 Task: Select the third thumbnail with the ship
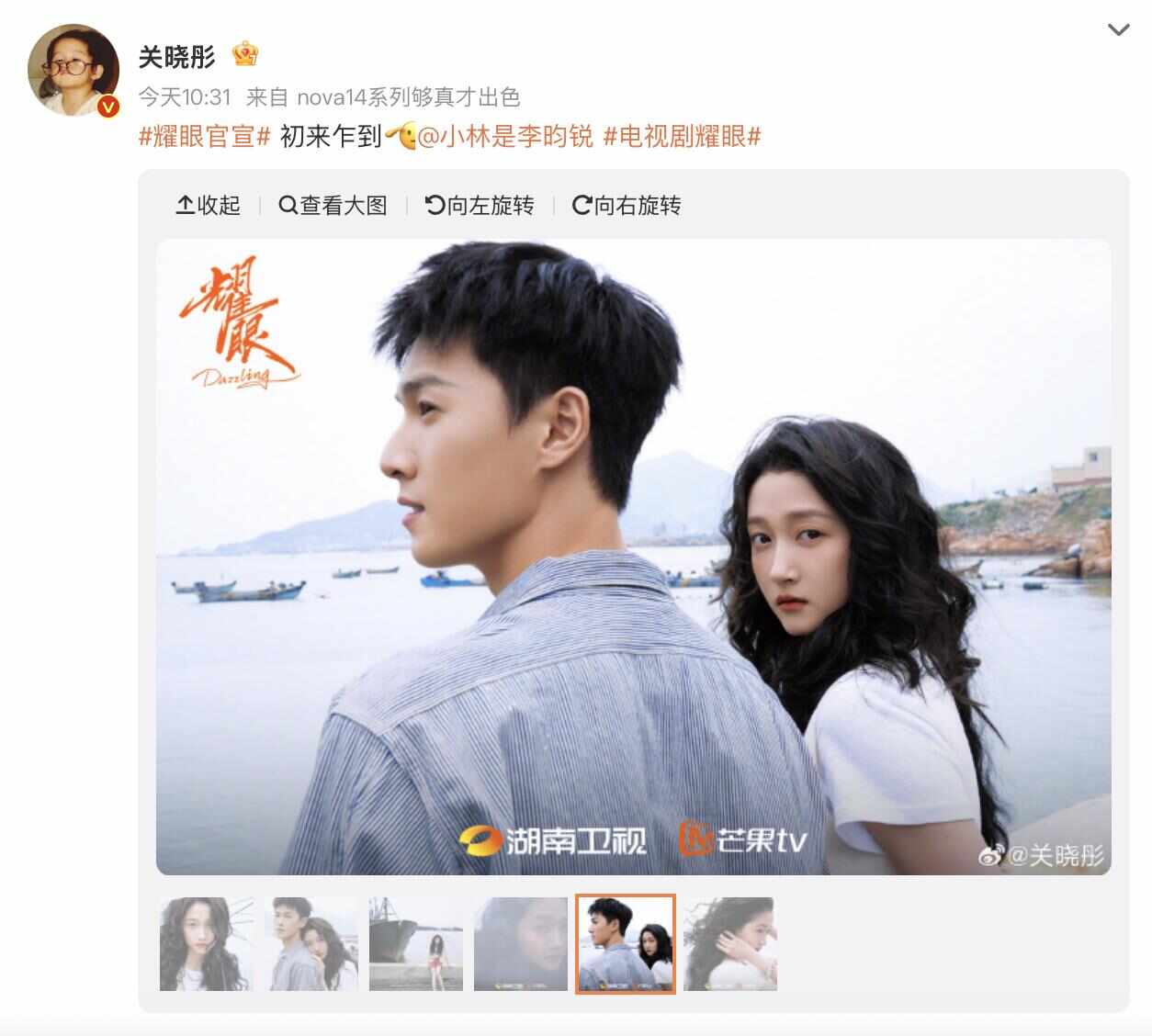coord(417,944)
